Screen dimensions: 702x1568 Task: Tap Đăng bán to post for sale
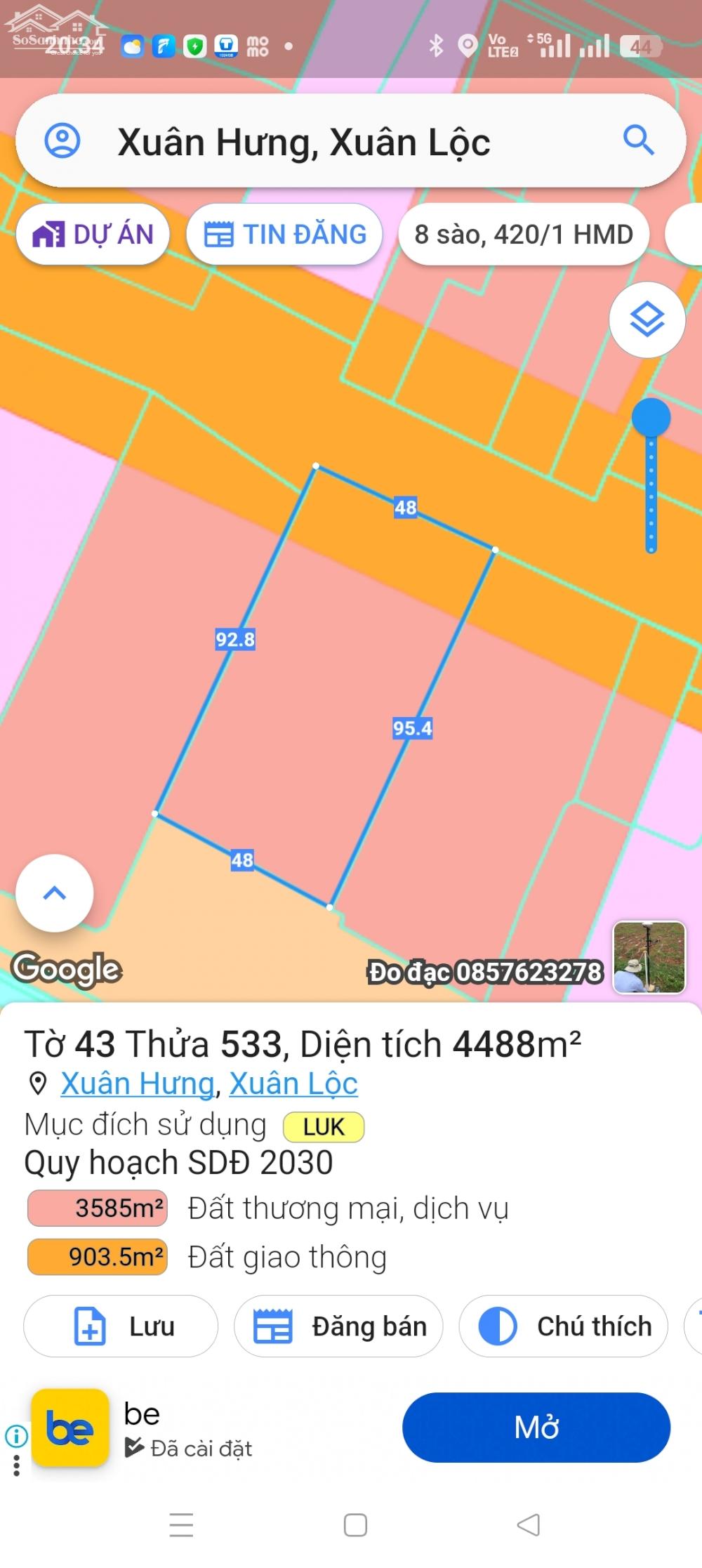coord(338,1326)
